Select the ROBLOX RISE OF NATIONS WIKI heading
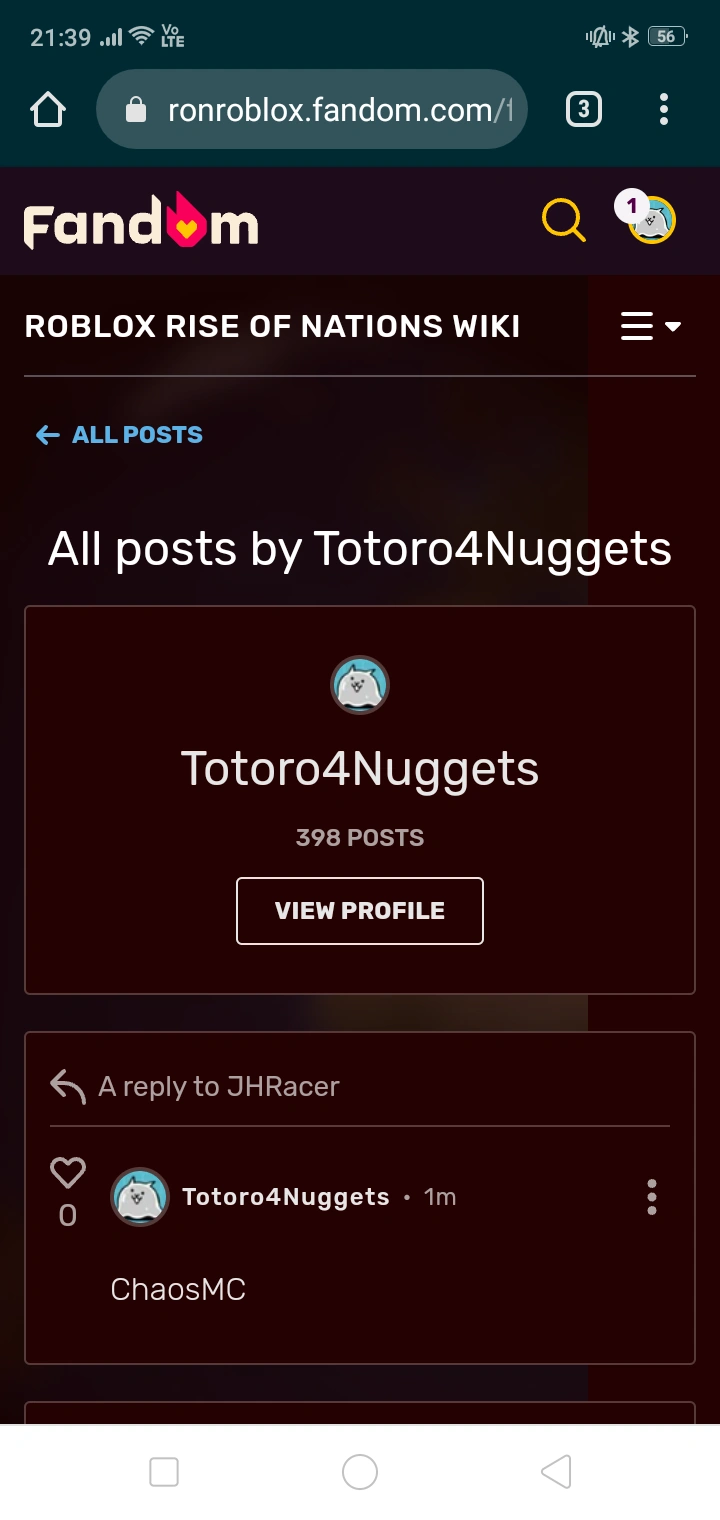720x1520 pixels. pyautogui.click(x=272, y=326)
